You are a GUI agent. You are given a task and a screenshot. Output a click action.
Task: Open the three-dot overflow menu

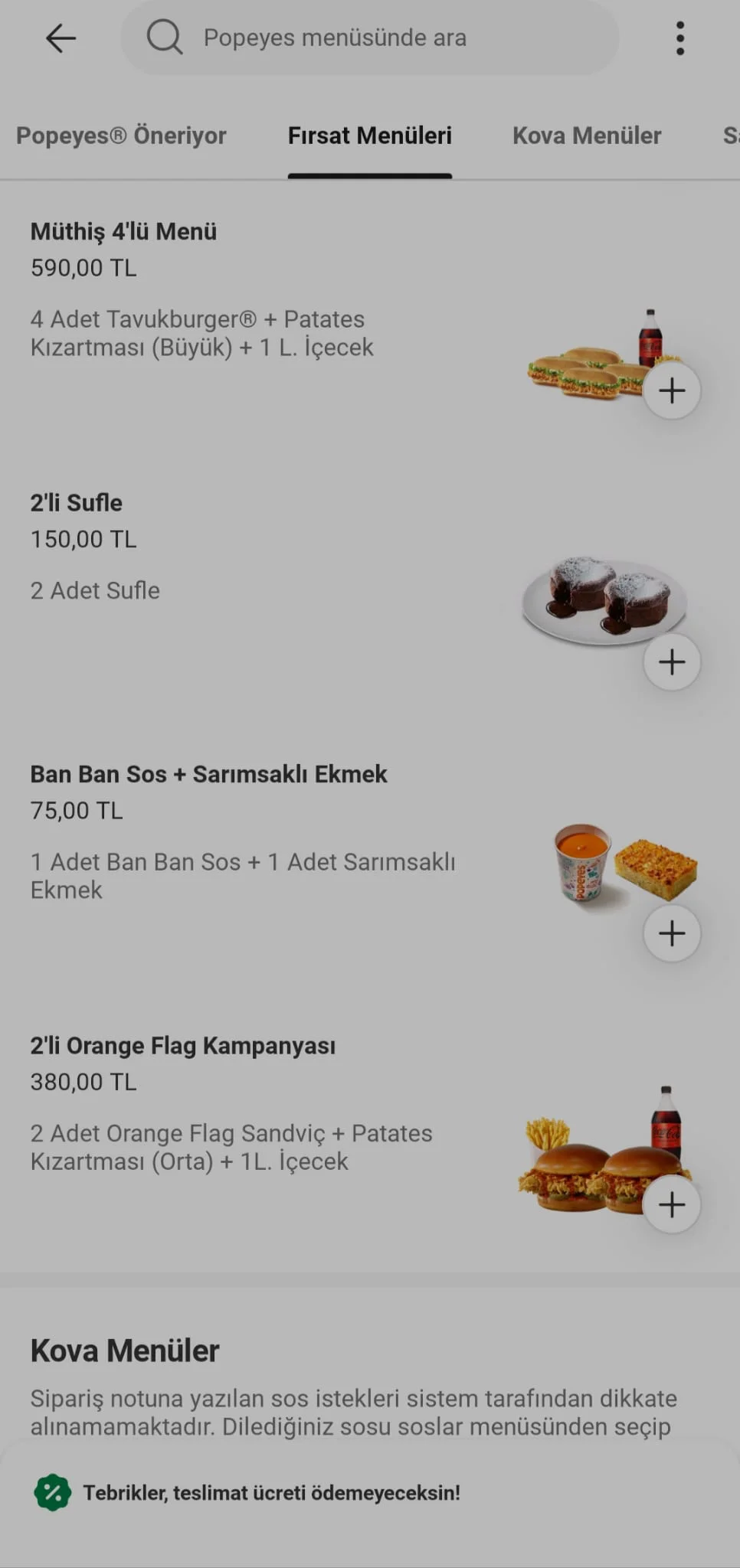point(679,38)
